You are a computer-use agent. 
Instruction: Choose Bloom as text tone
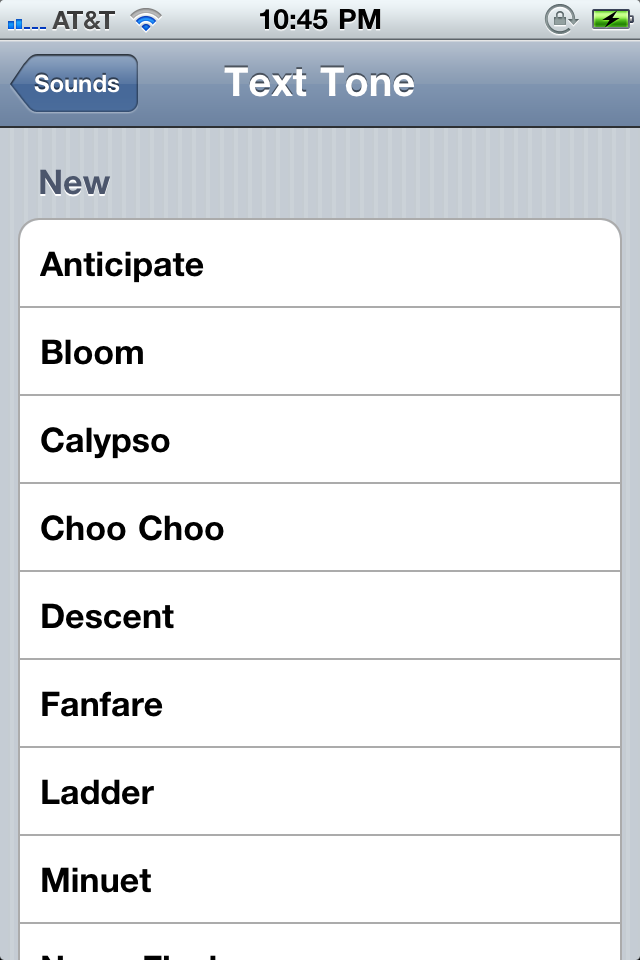[x=320, y=352]
